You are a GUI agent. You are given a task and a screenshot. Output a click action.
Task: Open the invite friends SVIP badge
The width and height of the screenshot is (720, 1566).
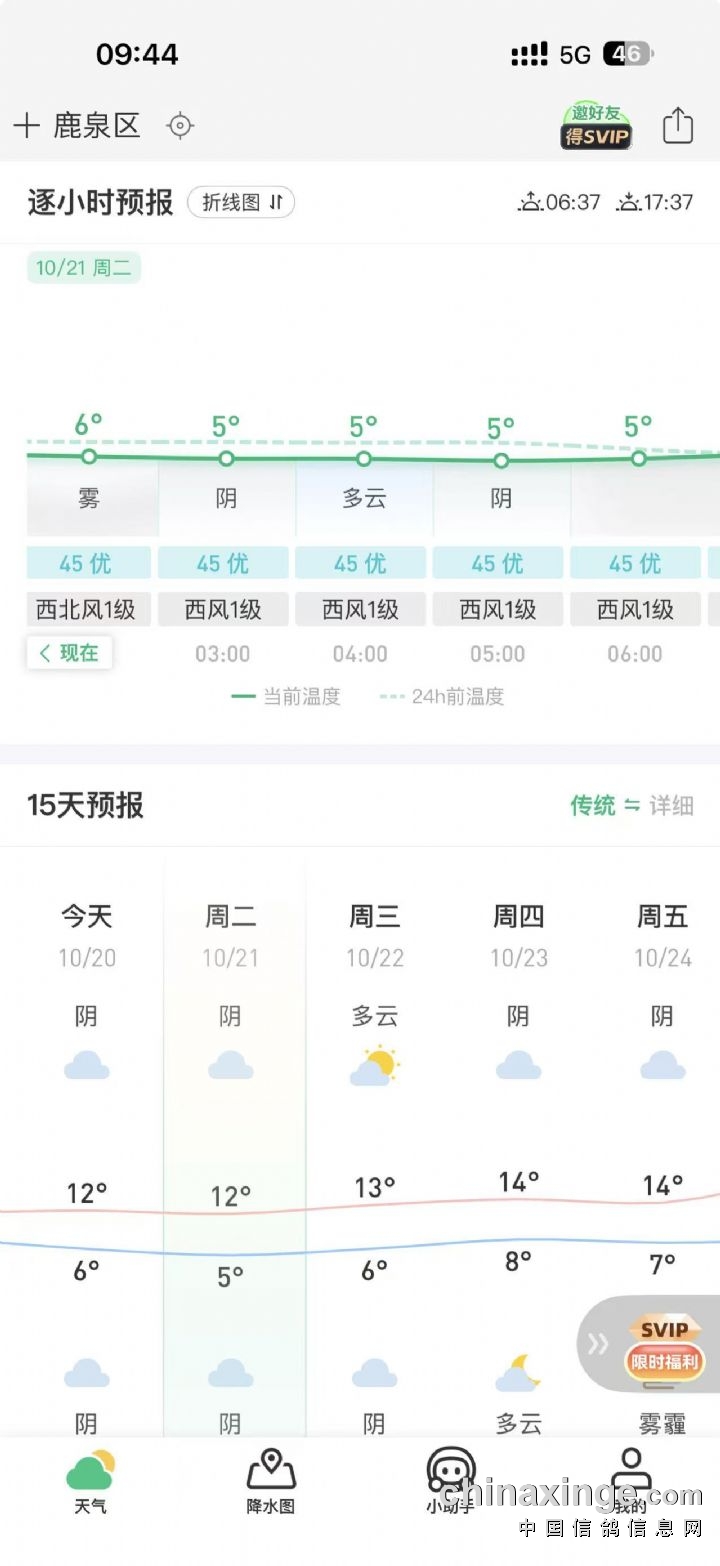[x=596, y=127]
